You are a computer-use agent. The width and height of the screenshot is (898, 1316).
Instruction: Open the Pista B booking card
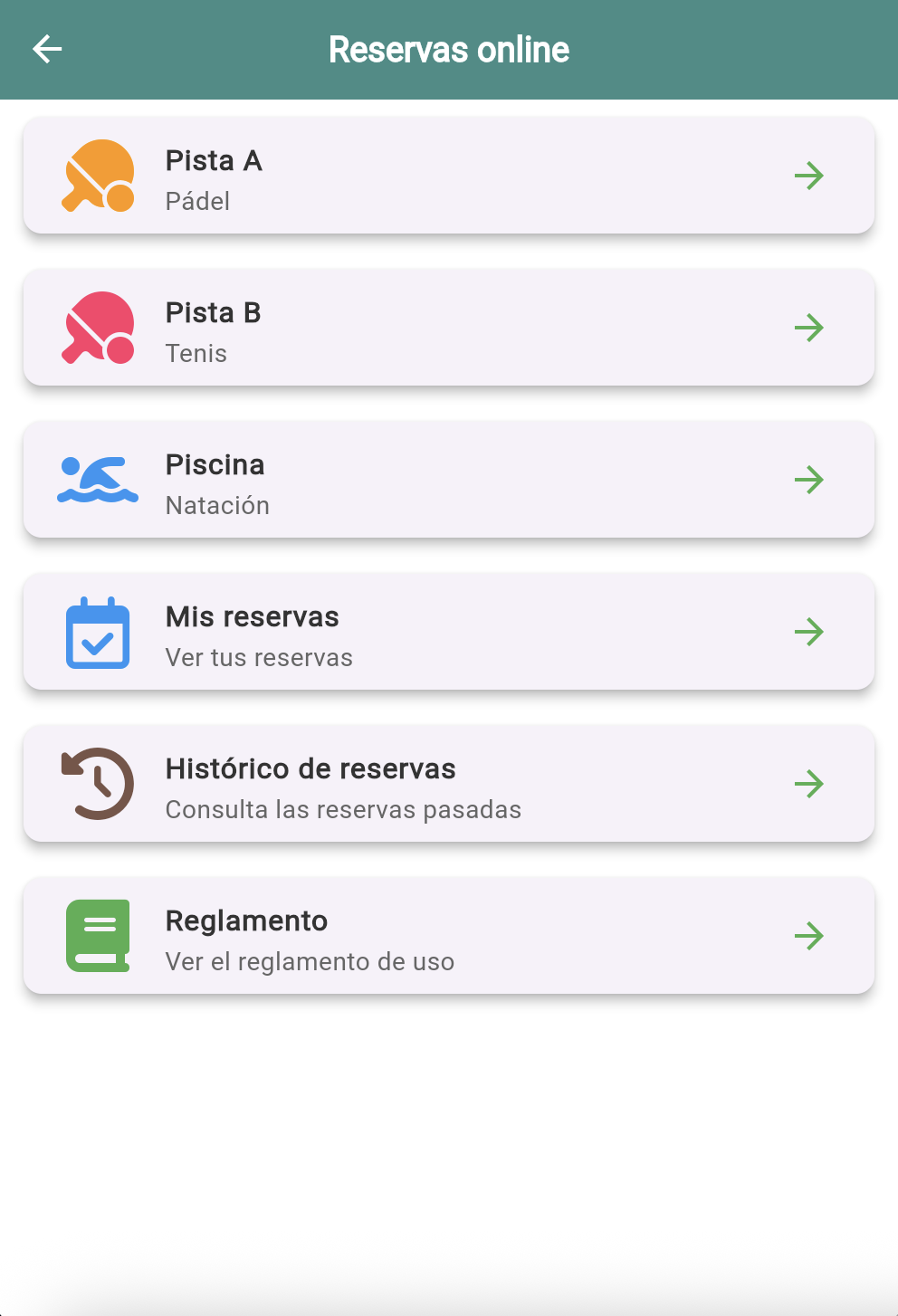[449, 328]
